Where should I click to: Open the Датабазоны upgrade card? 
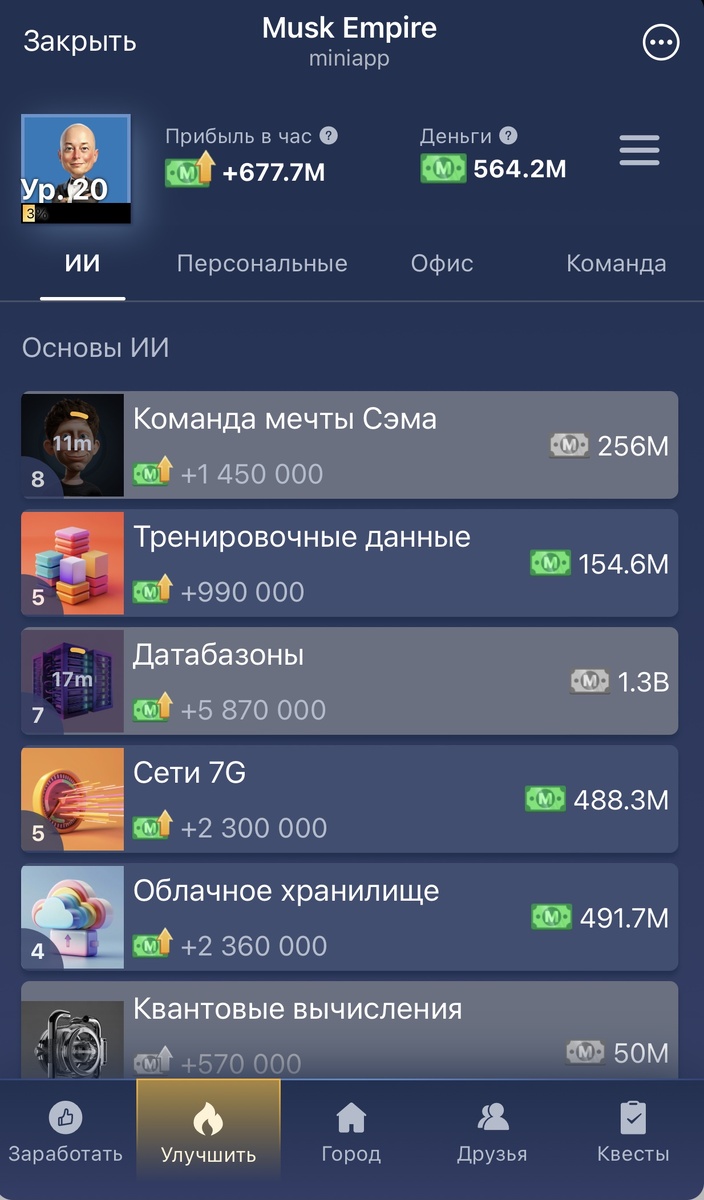coord(349,681)
